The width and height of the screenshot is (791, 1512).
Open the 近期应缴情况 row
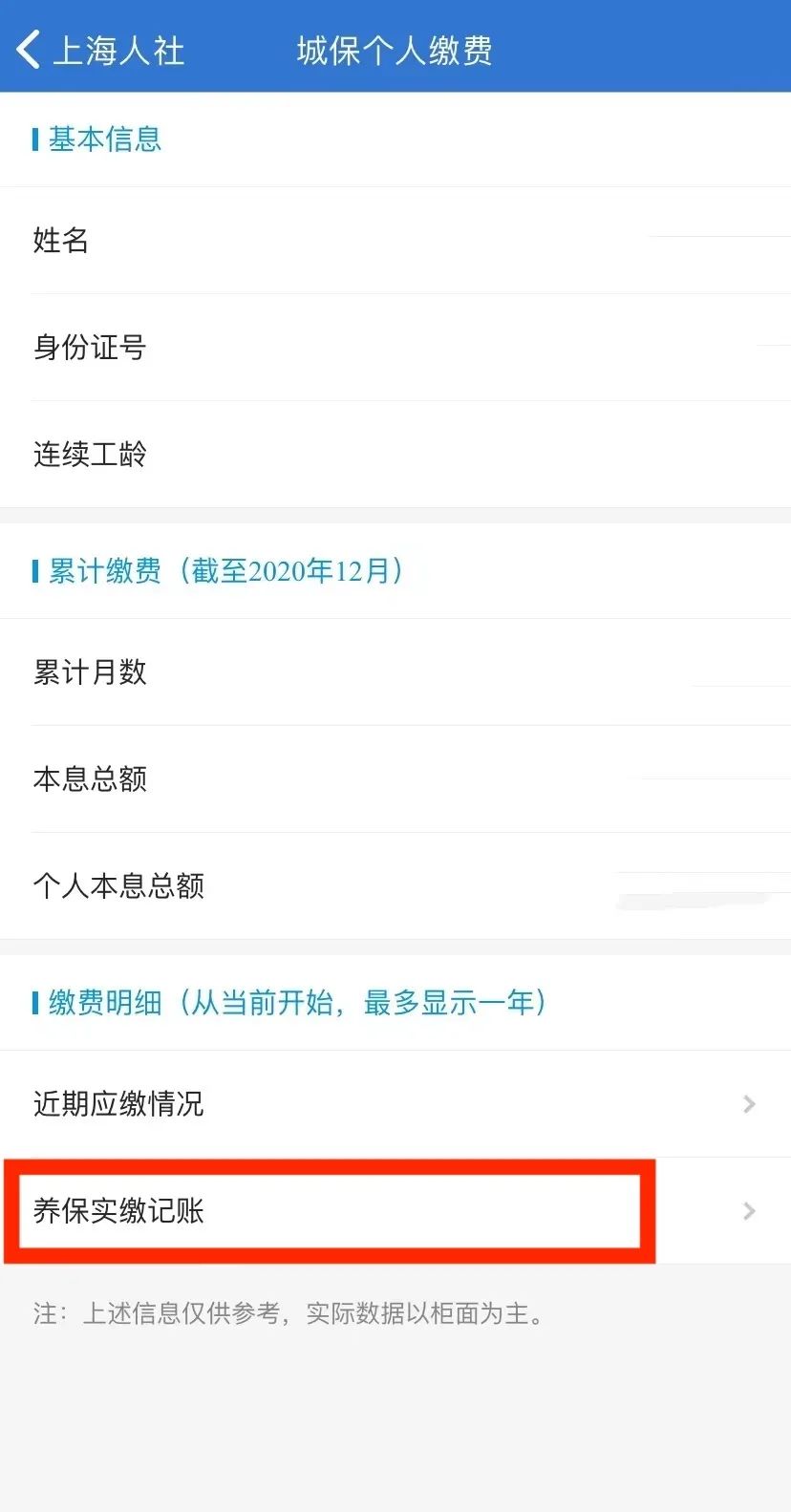click(395, 1104)
